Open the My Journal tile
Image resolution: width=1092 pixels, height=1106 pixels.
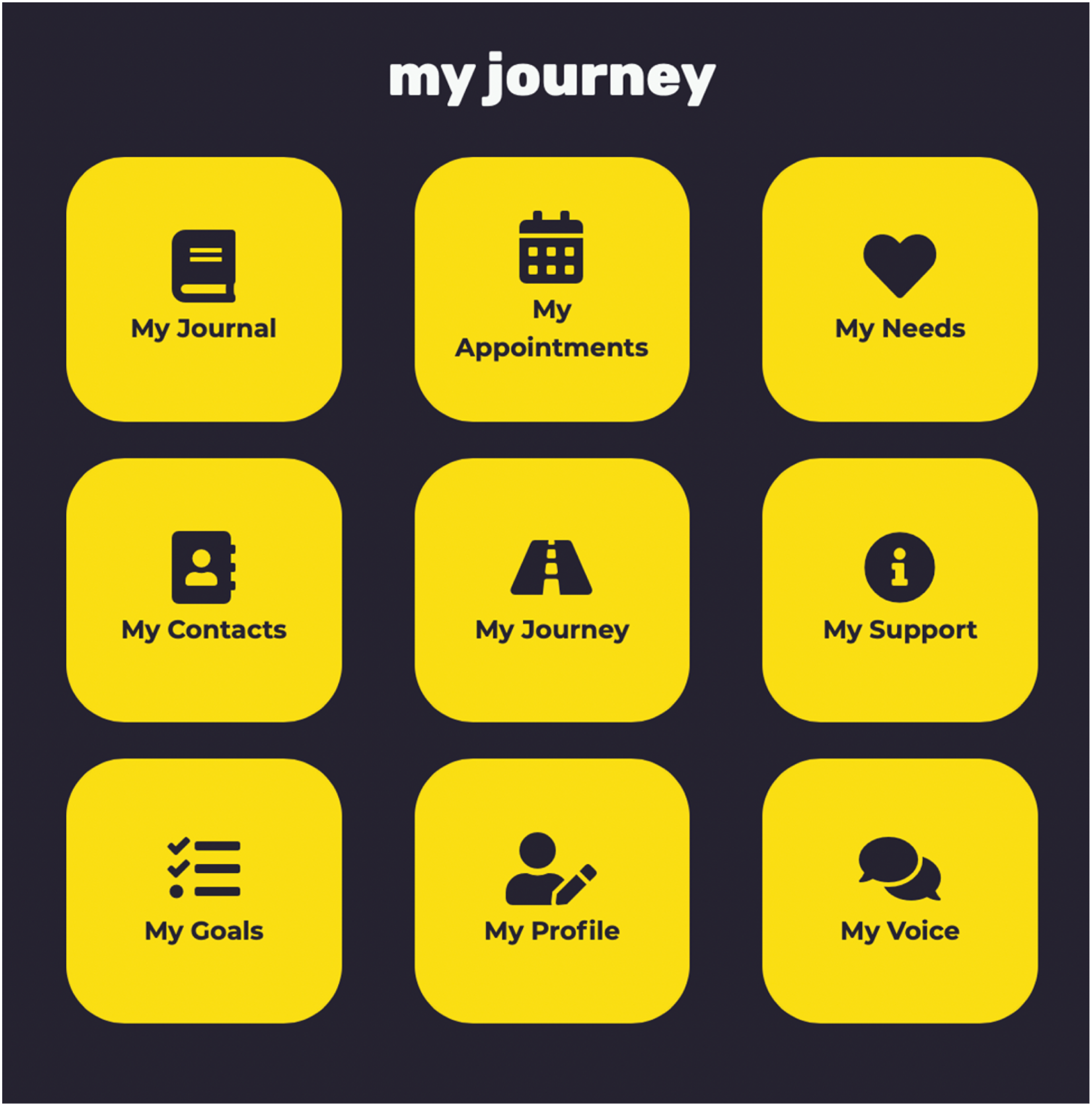[x=204, y=289]
